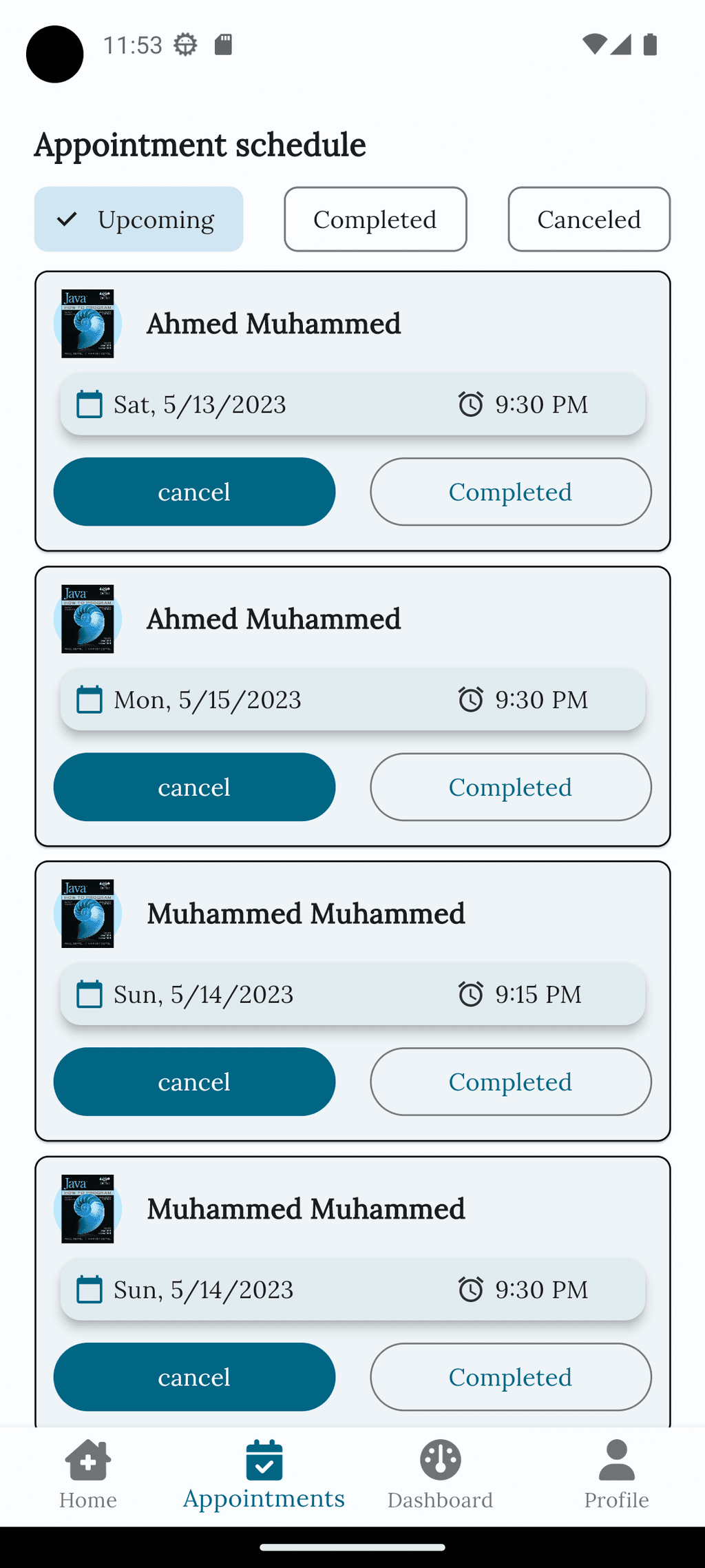The width and height of the screenshot is (705, 1568).
Task: Select the Upcoming filter chip
Action: point(138,219)
